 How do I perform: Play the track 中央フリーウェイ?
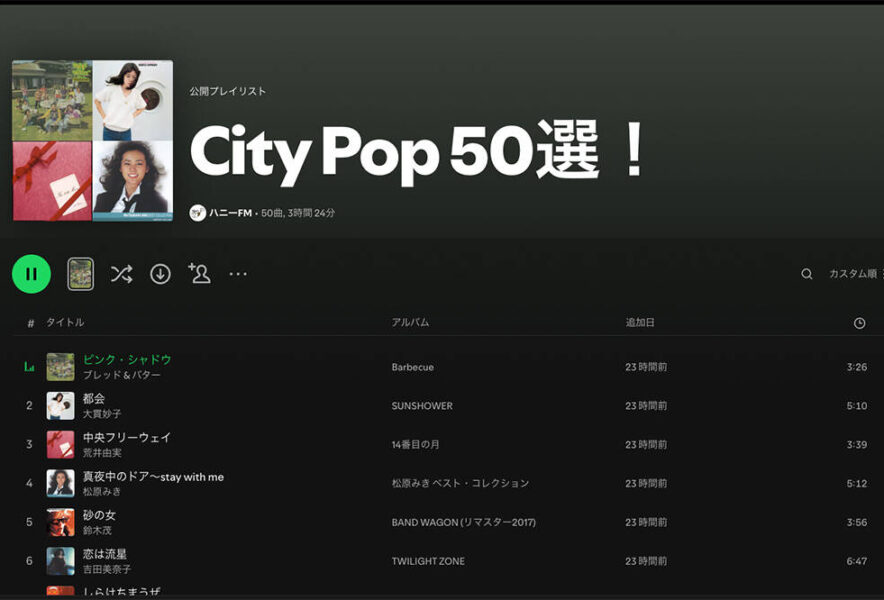coord(127,438)
